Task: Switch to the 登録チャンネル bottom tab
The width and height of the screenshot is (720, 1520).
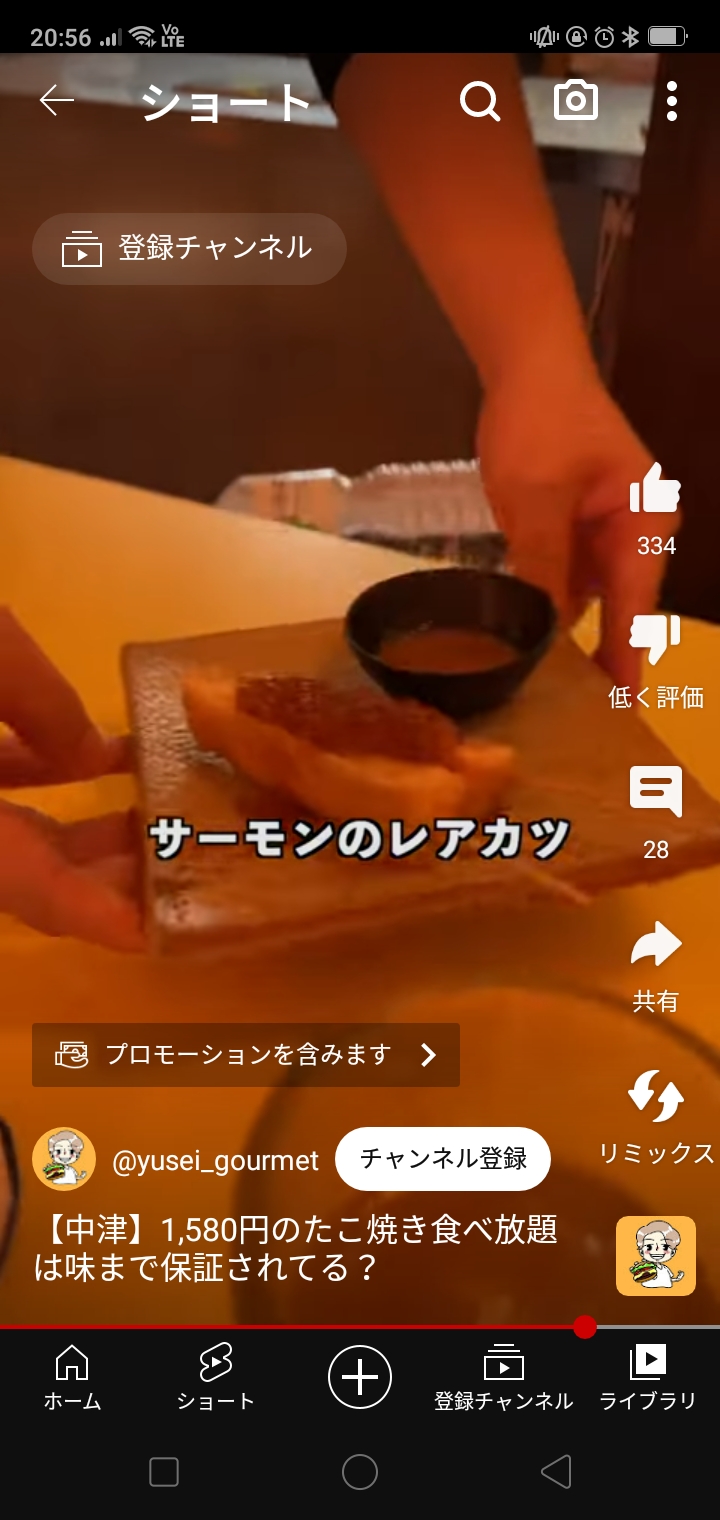Action: pos(503,1377)
